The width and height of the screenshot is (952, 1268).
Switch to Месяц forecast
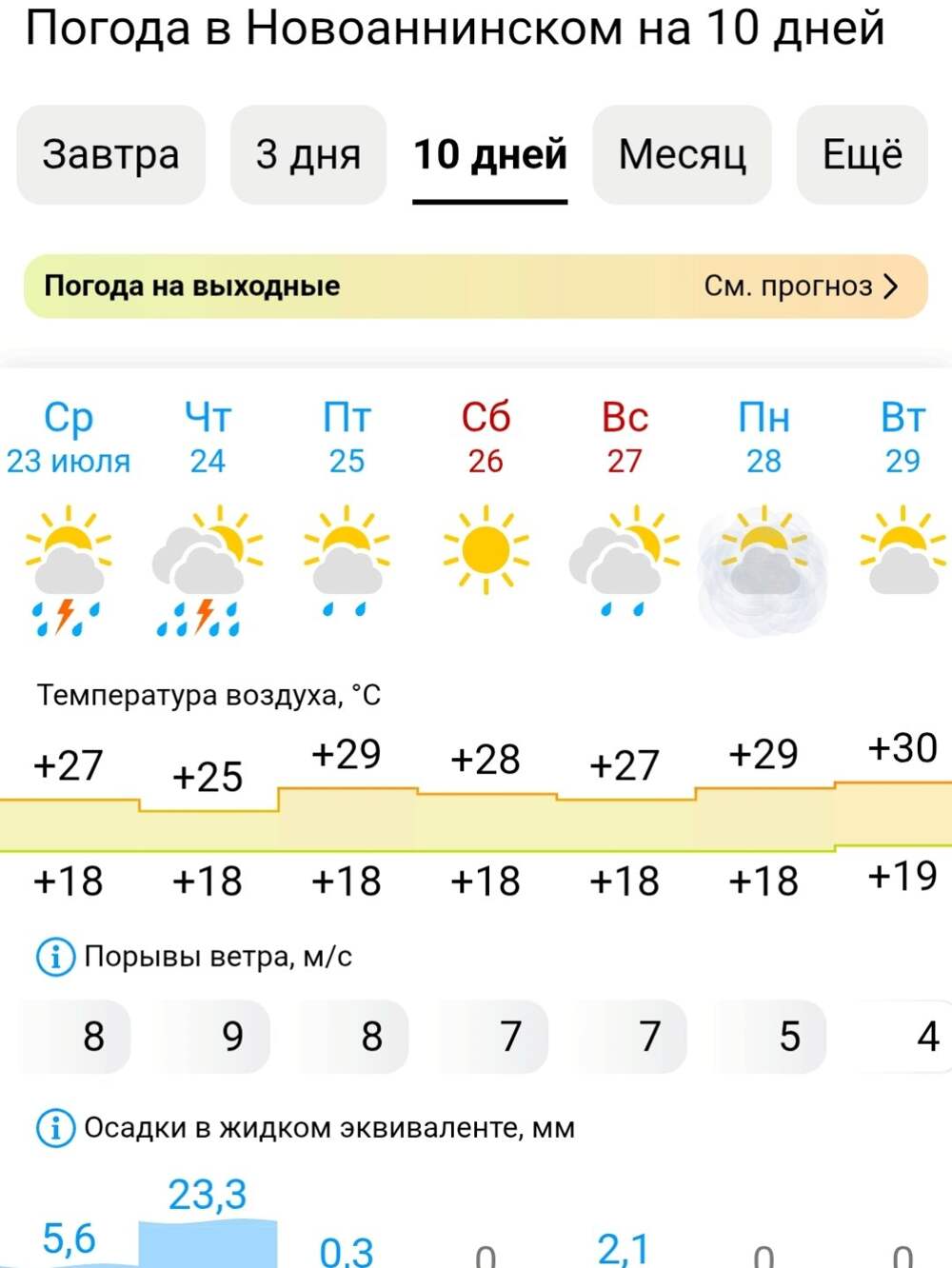(682, 154)
